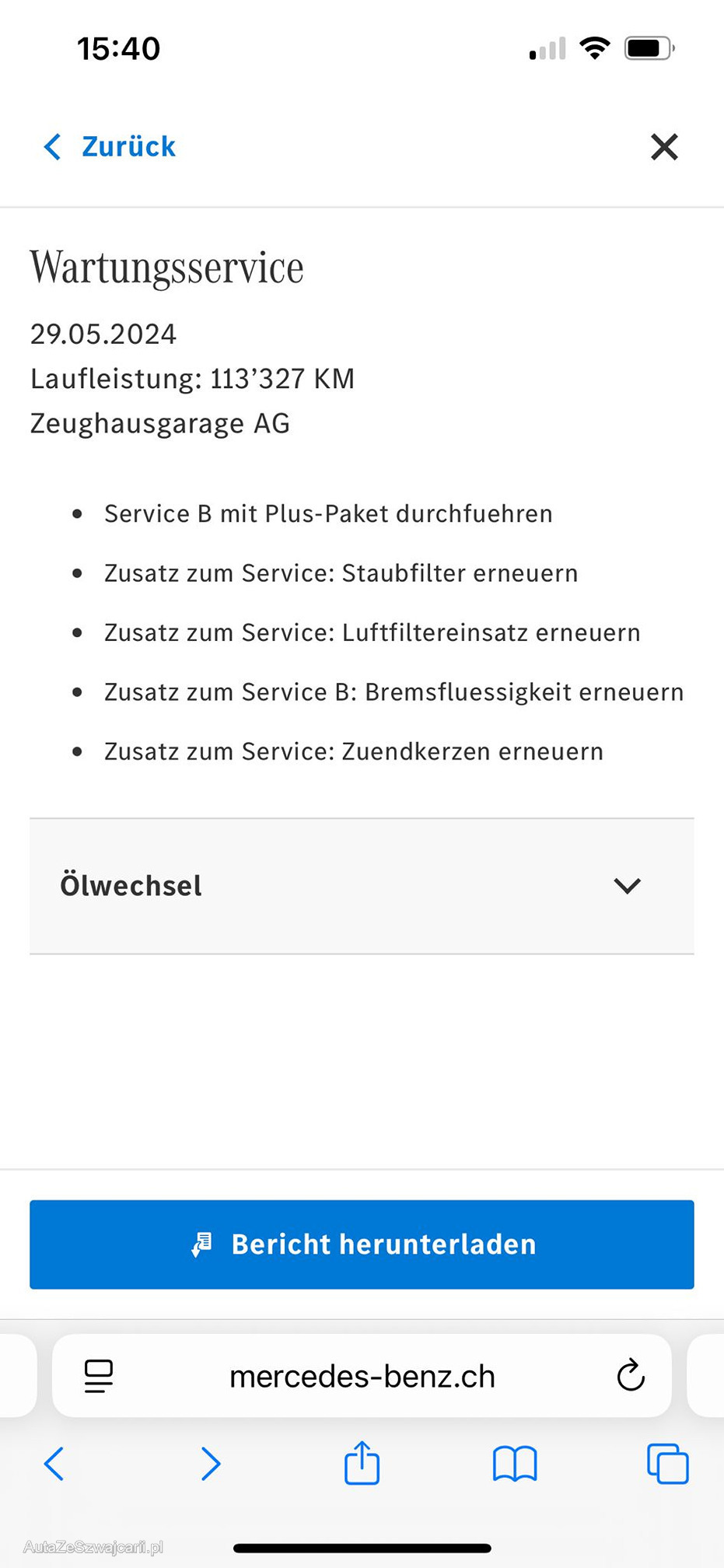Open the page settings menu in the address bar

point(99,1376)
